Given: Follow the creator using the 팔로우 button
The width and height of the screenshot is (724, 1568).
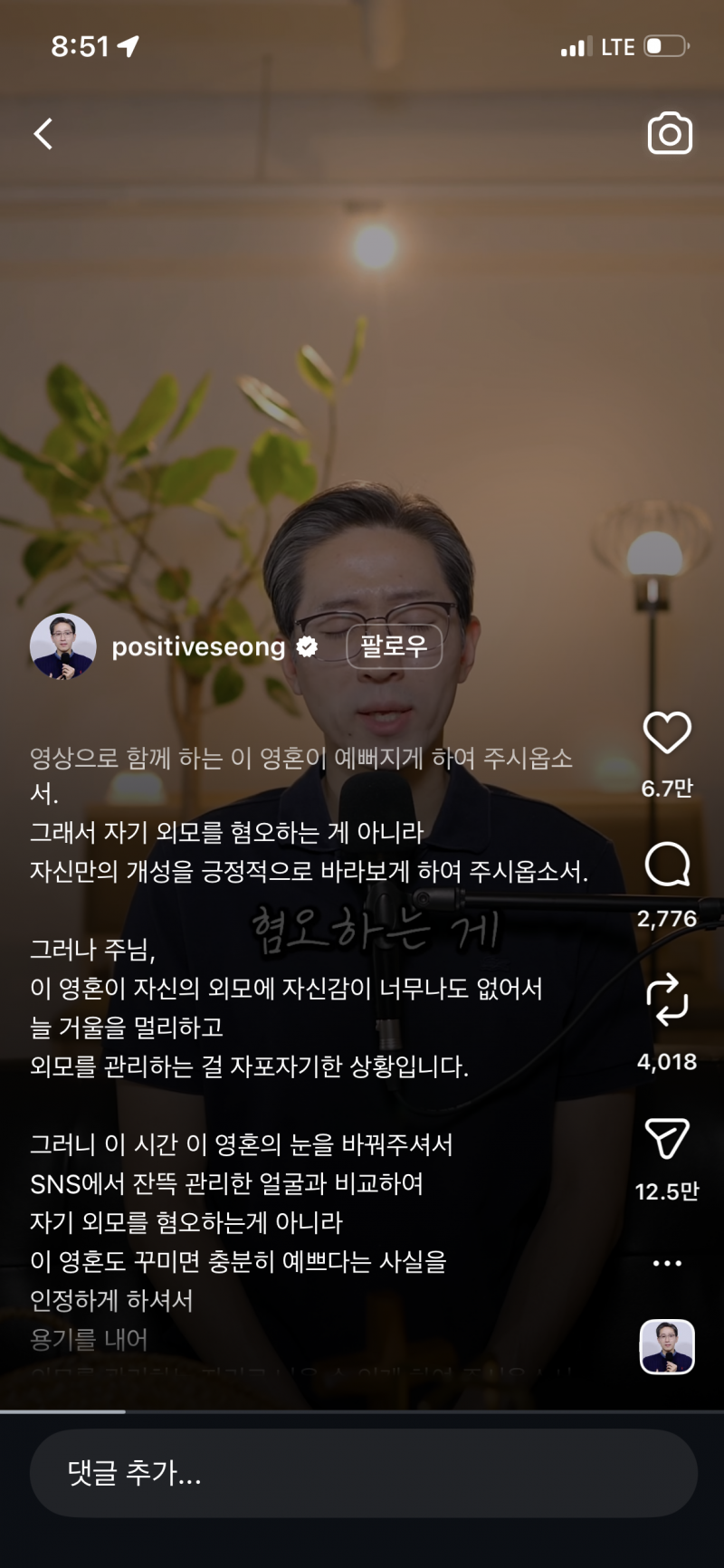Looking at the screenshot, I should click(393, 646).
